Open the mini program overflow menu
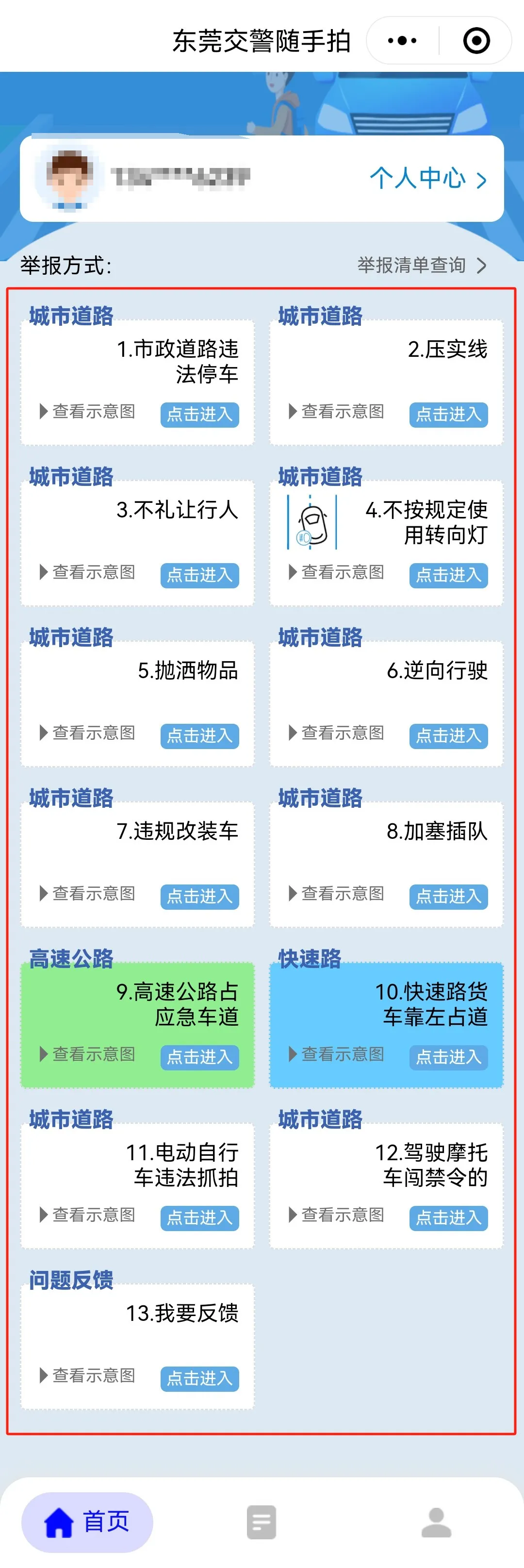 click(402, 41)
